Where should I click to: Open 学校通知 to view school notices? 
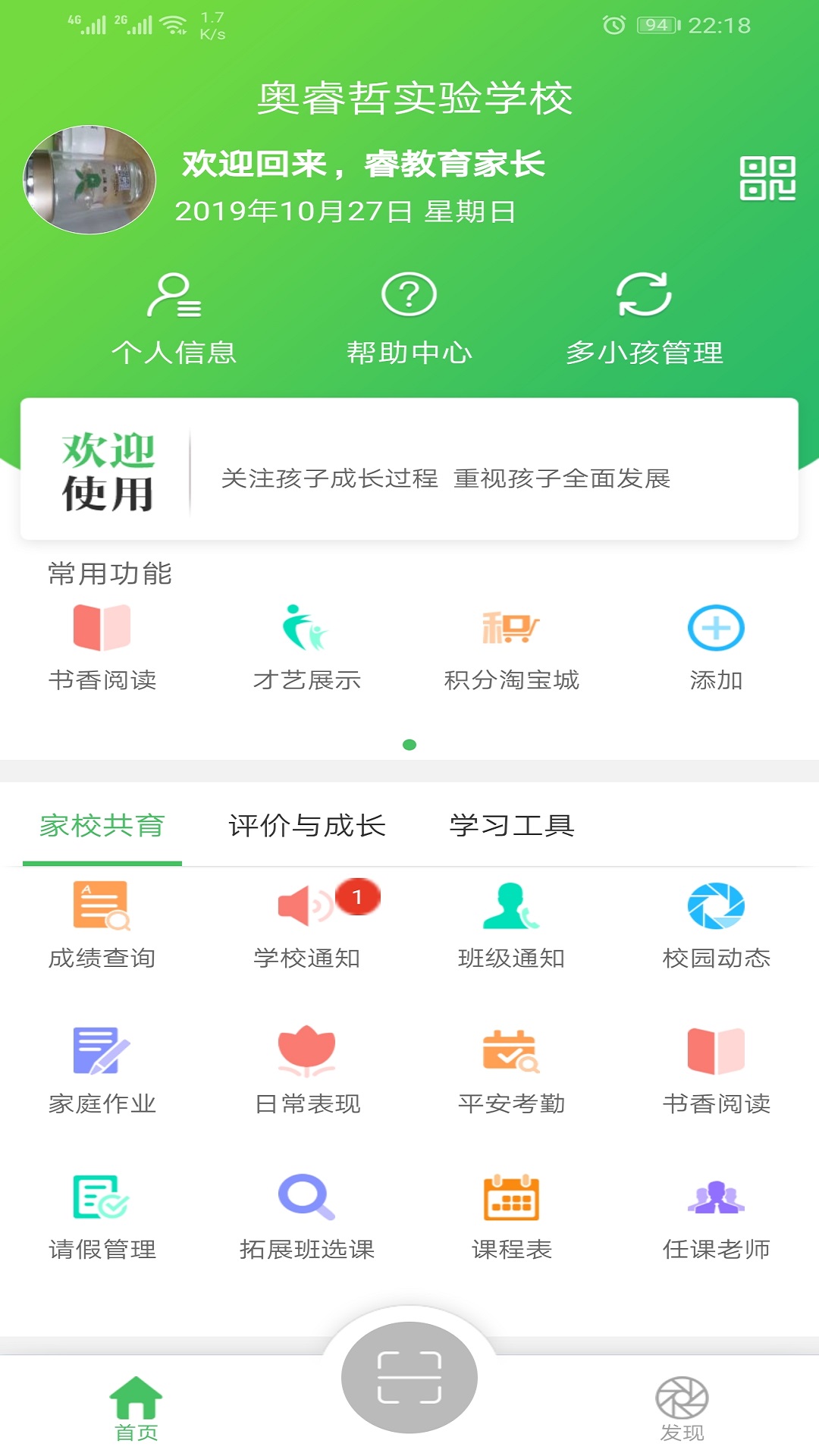pos(307,921)
